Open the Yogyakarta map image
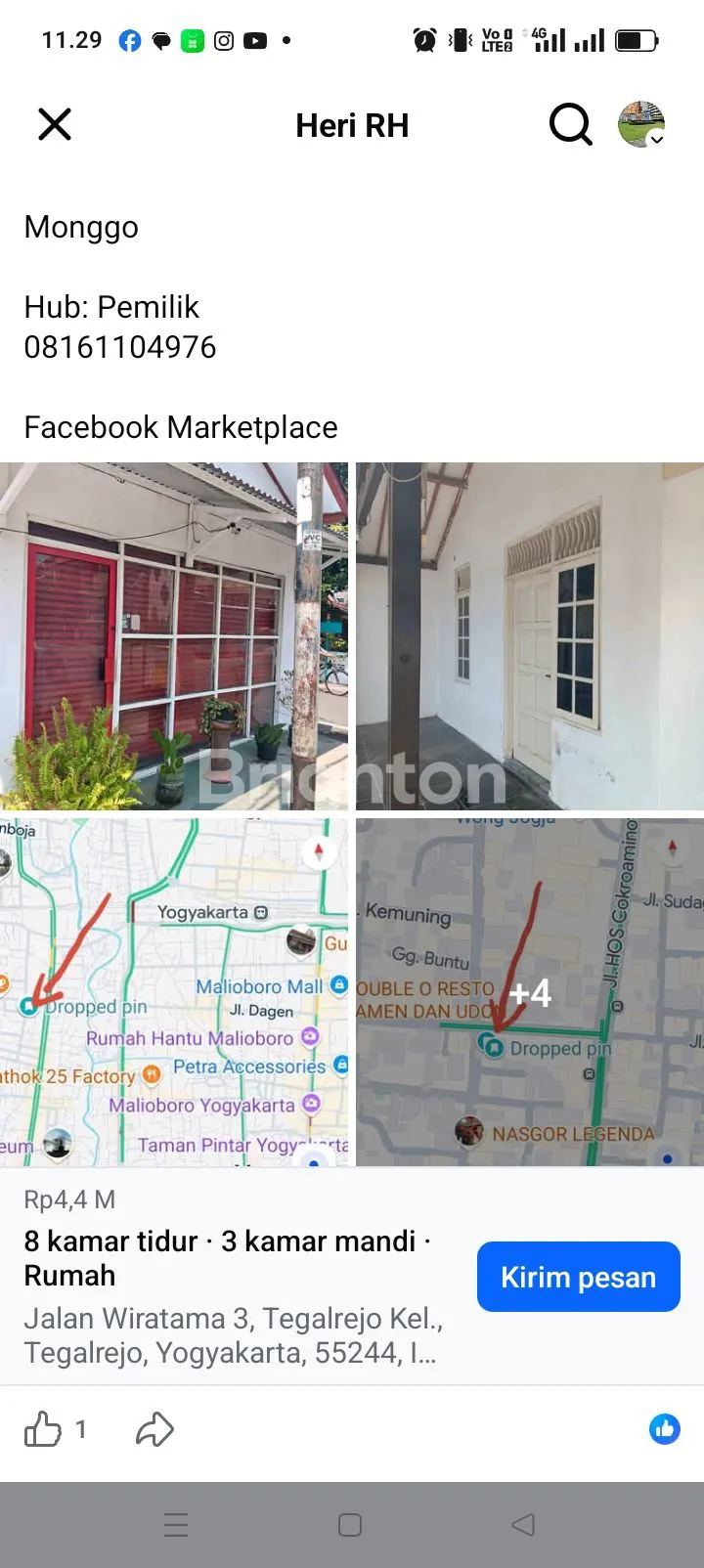Image resolution: width=704 pixels, height=1568 pixels. [x=174, y=991]
